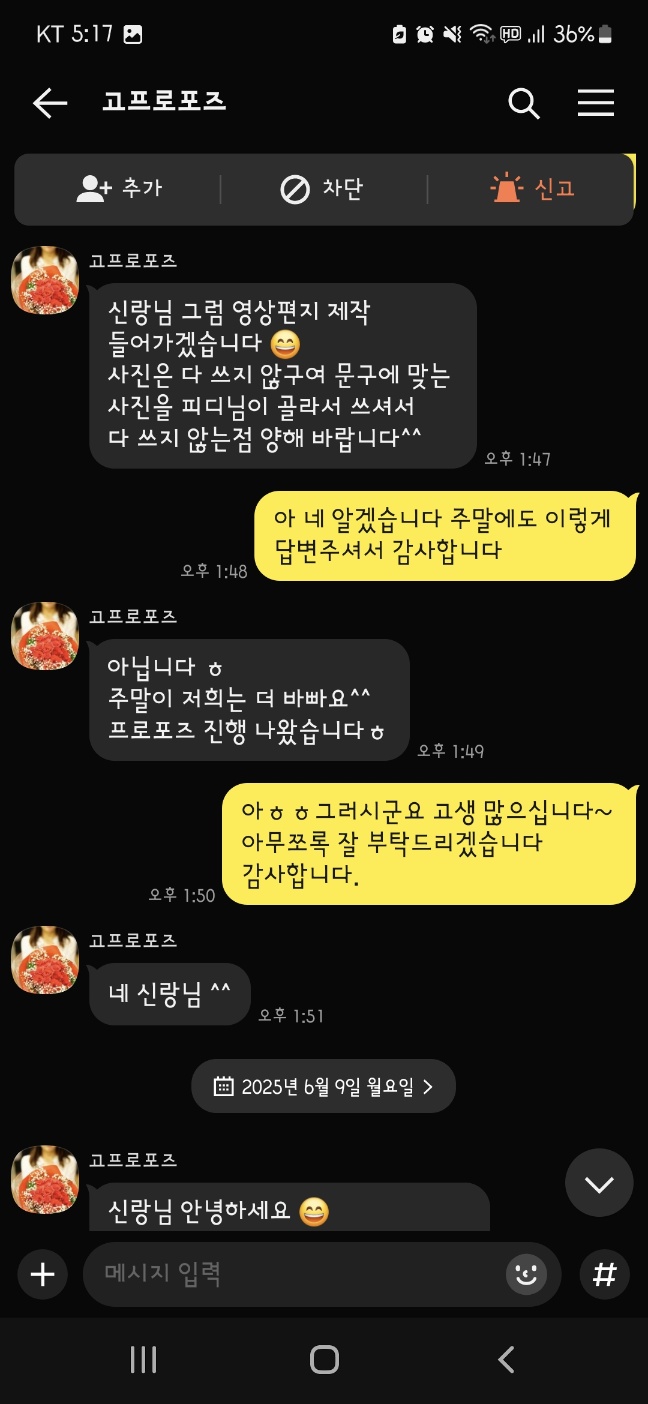Open the system recent apps view
Viewport: 648px width, 1404px height.
coord(144,1359)
